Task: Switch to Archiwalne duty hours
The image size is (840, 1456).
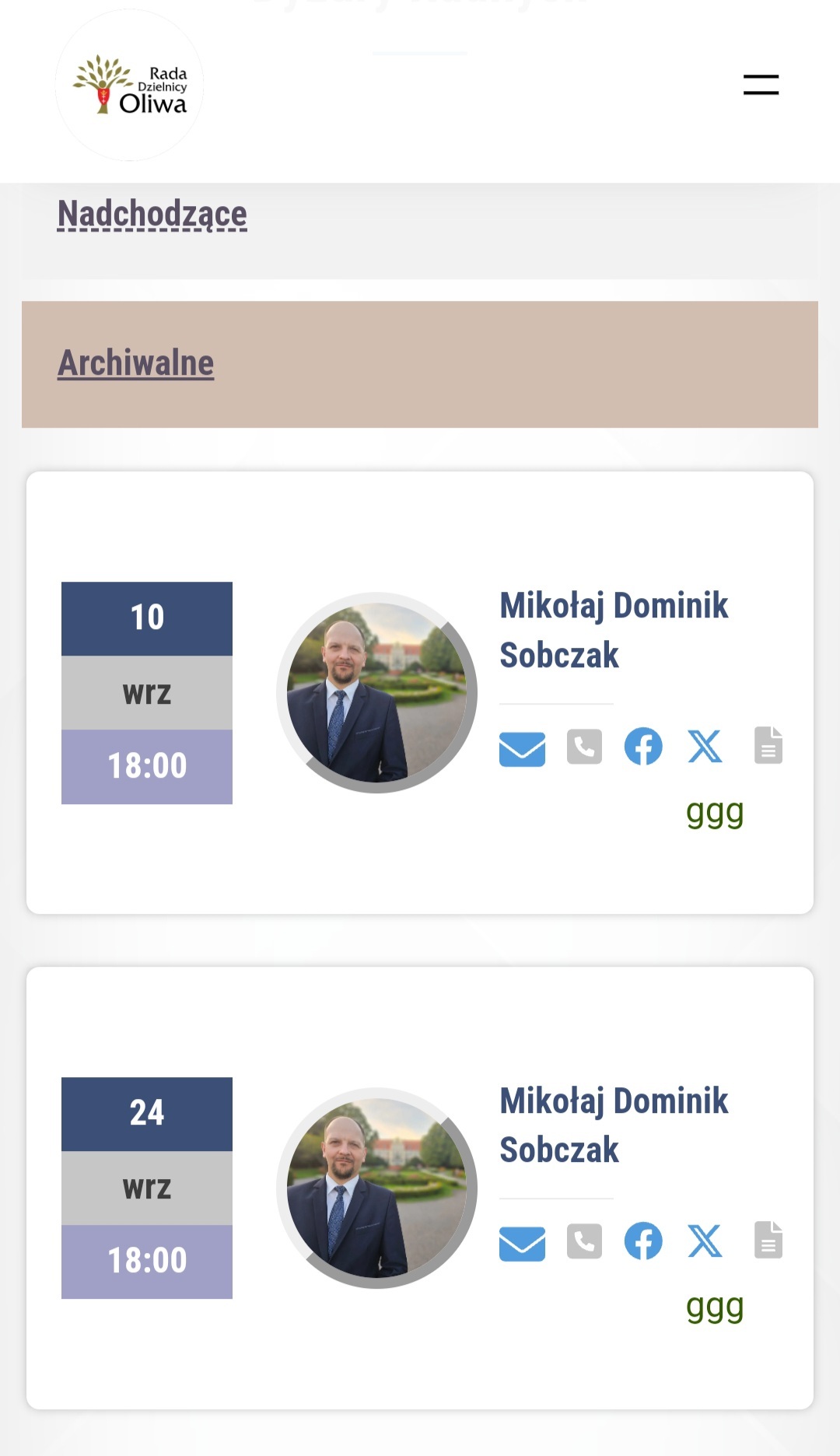Action: (x=136, y=363)
